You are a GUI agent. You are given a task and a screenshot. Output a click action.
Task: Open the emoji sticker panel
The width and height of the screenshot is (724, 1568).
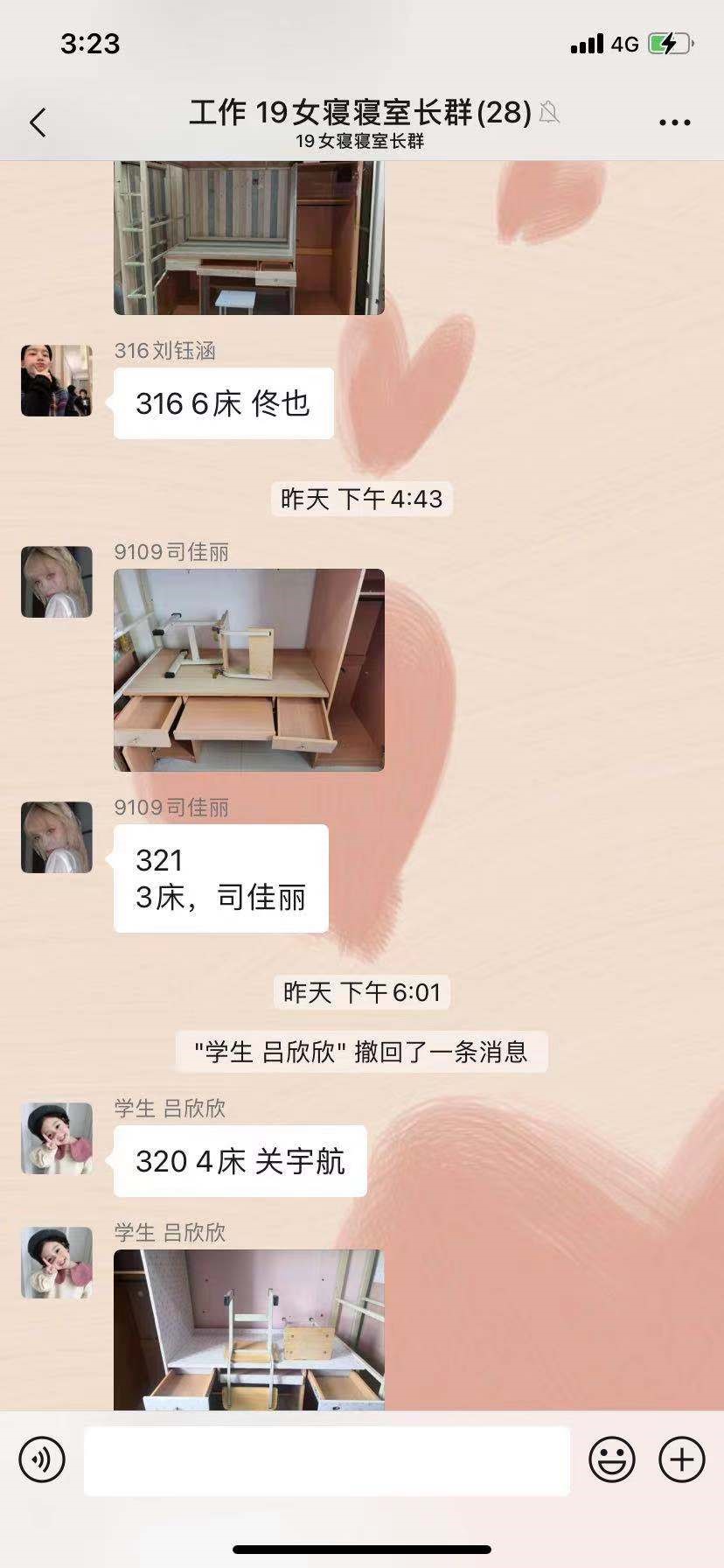pos(611,1459)
